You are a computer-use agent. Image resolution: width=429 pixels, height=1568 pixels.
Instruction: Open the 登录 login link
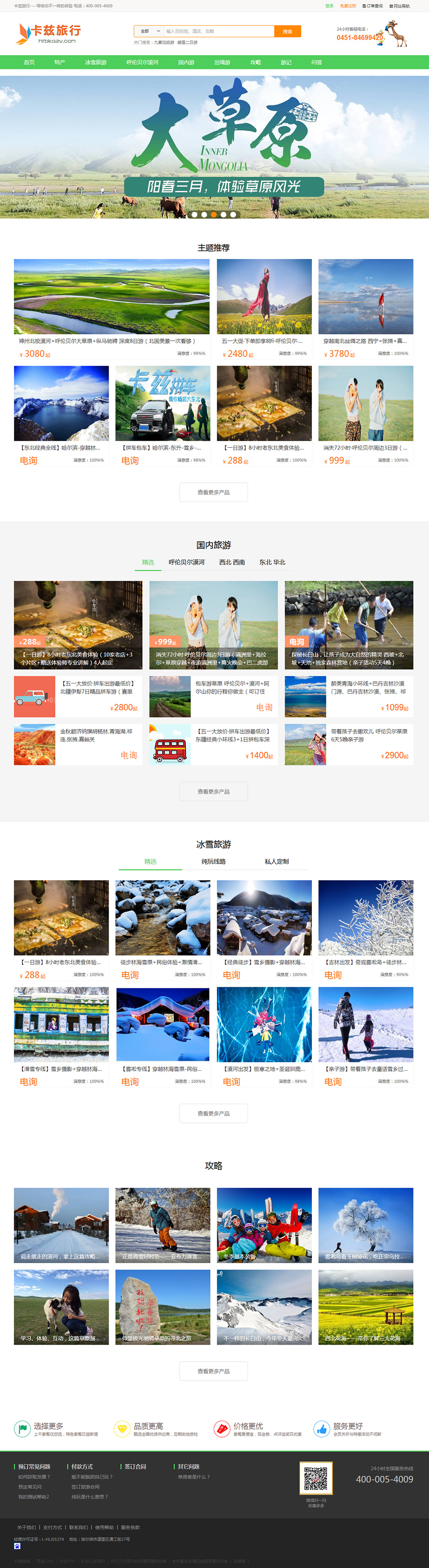pos(329,6)
